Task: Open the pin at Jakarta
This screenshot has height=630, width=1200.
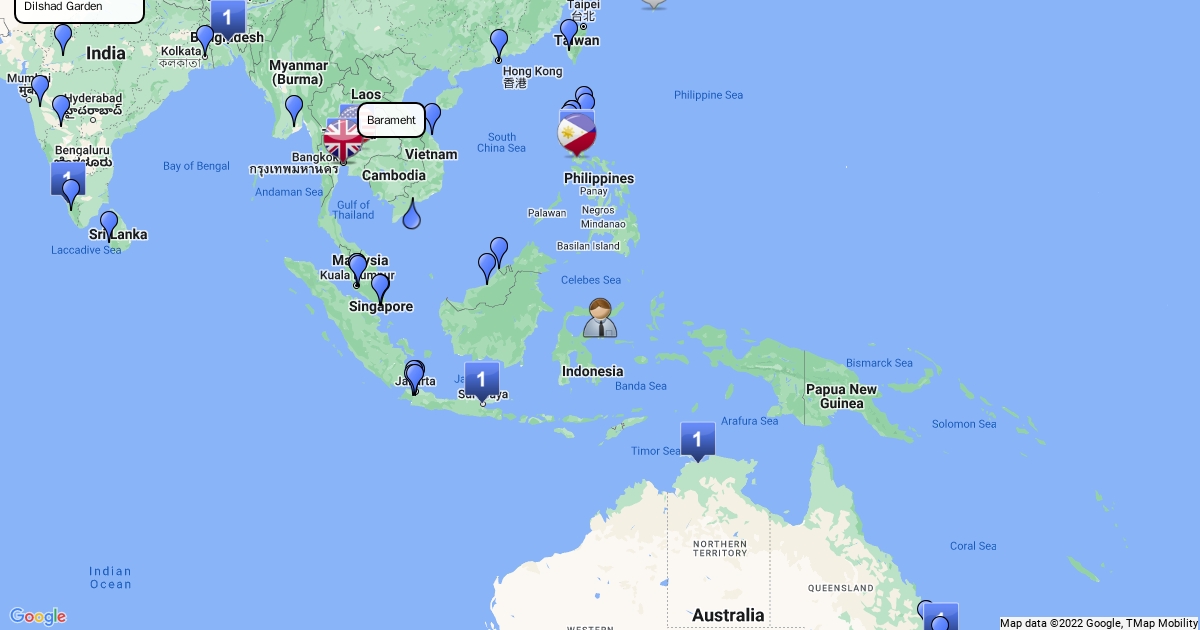Action: click(x=415, y=376)
